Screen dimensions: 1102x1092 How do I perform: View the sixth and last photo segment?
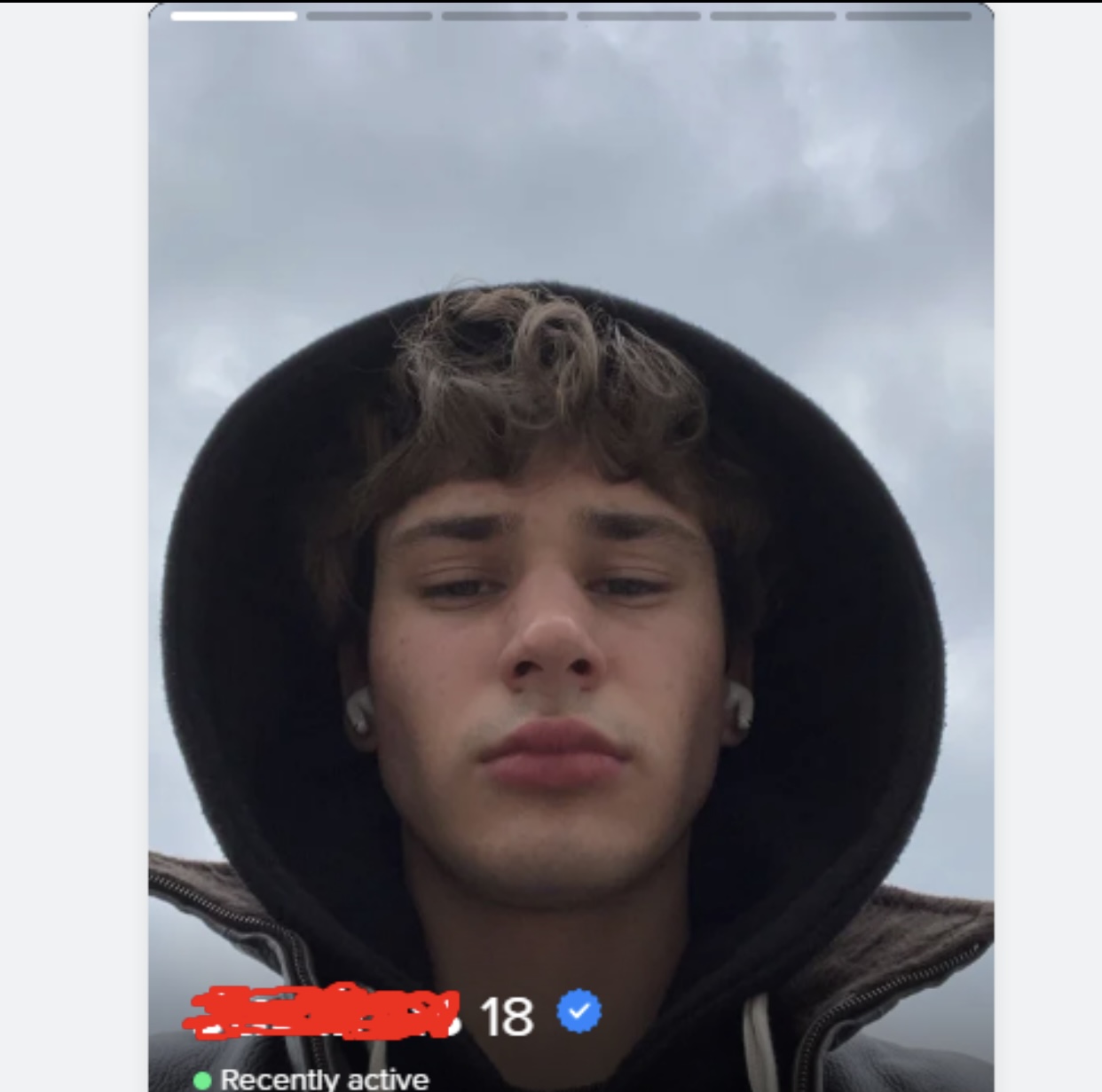pos(908,16)
